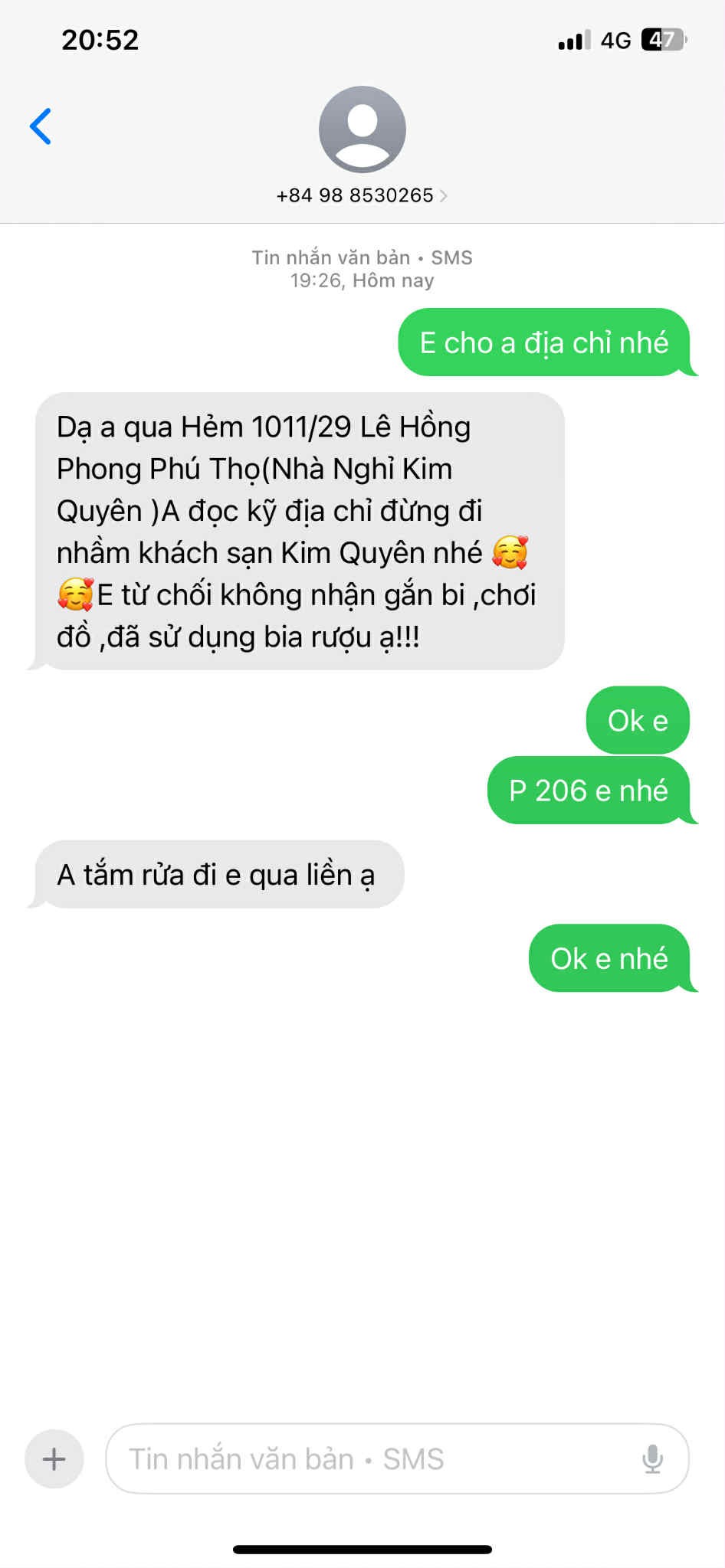The height and width of the screenshot is (1568, 725).
Task: Open the plus attachments menu
Action: click(x=54, y=1459)
